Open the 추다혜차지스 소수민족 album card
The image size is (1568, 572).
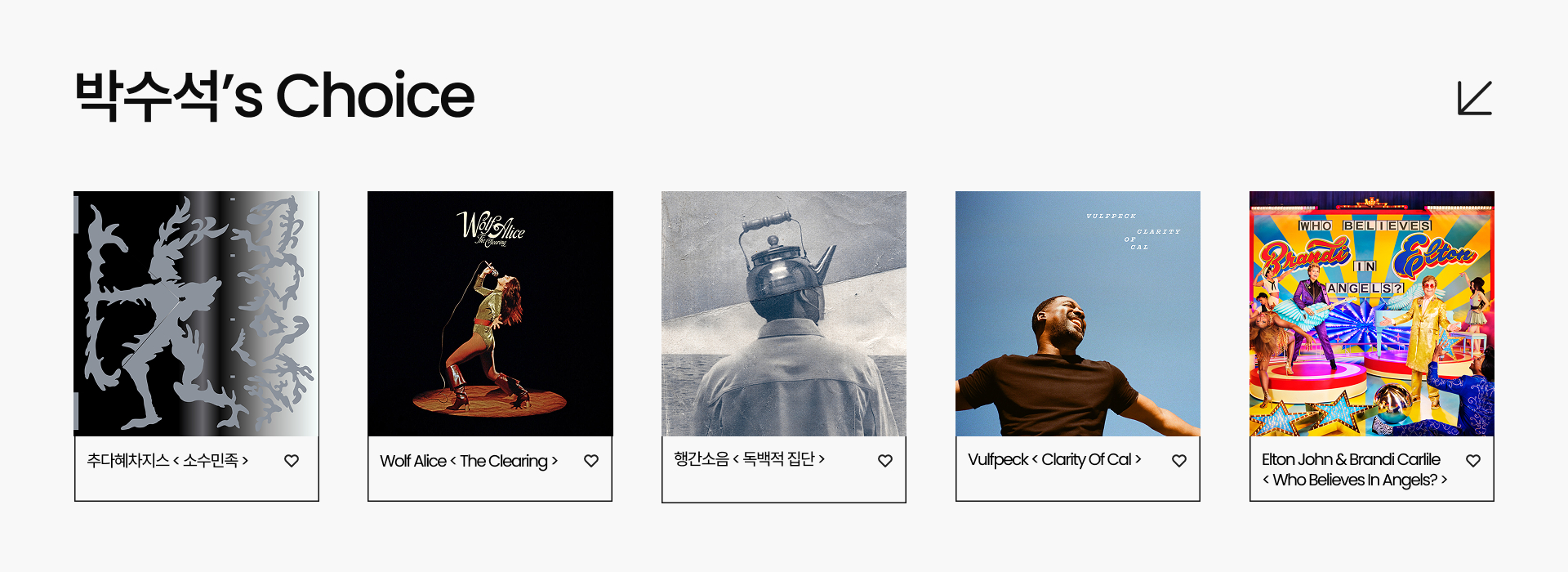(x=196, y=314)
